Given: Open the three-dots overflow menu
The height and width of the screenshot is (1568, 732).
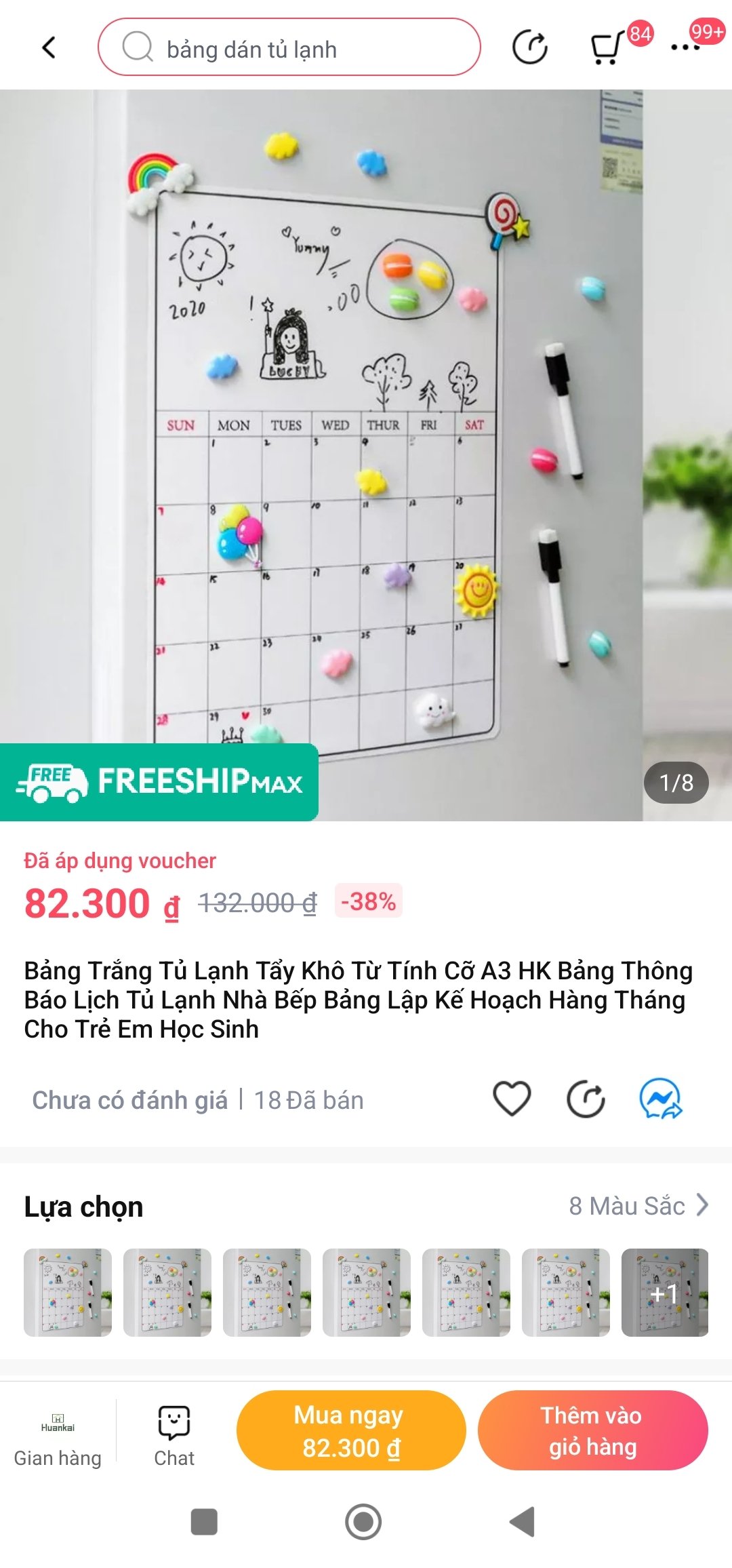Looking at the screenshot, I should pyautogui.click(x=685, y=47).
